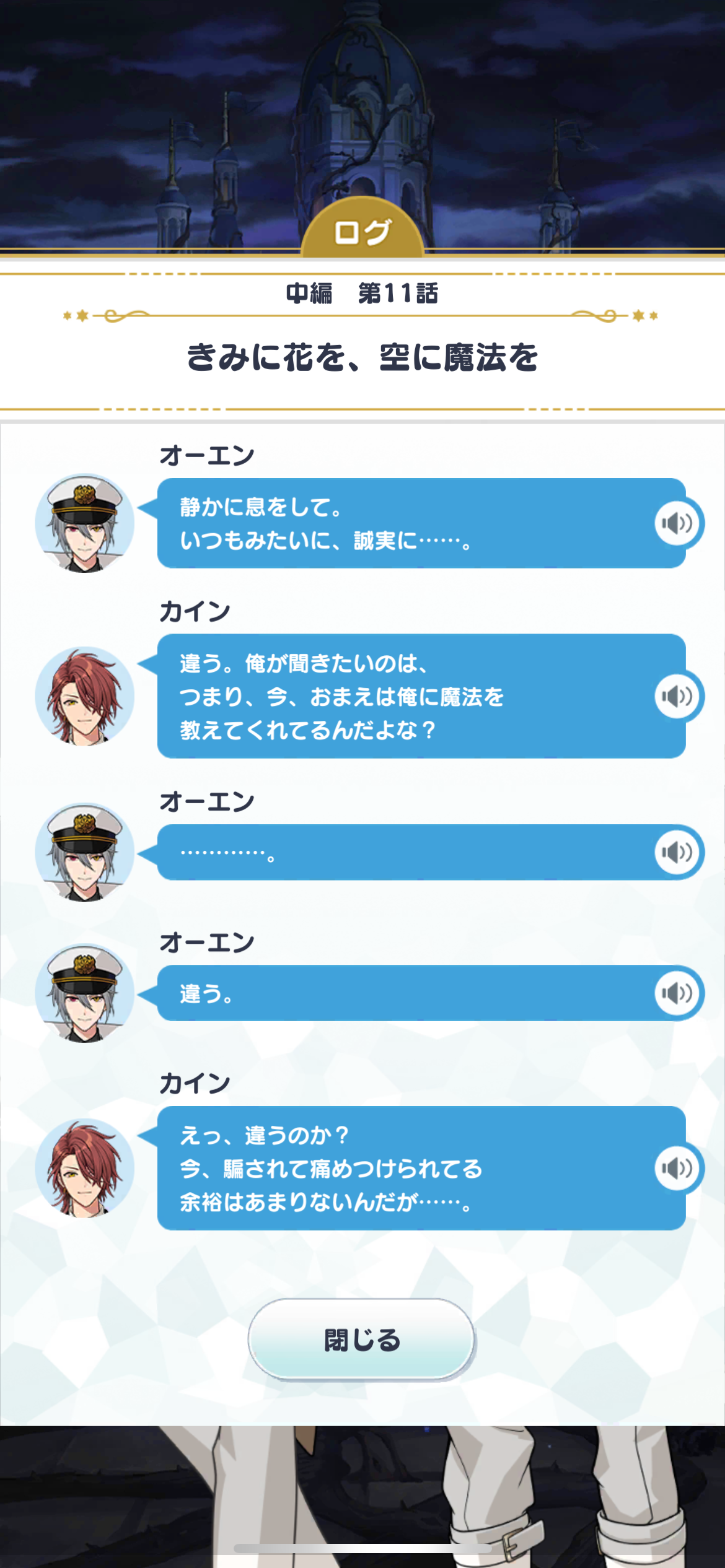
Task: Play voice for Owen's '違う。' line
Action: click(677, 993)
